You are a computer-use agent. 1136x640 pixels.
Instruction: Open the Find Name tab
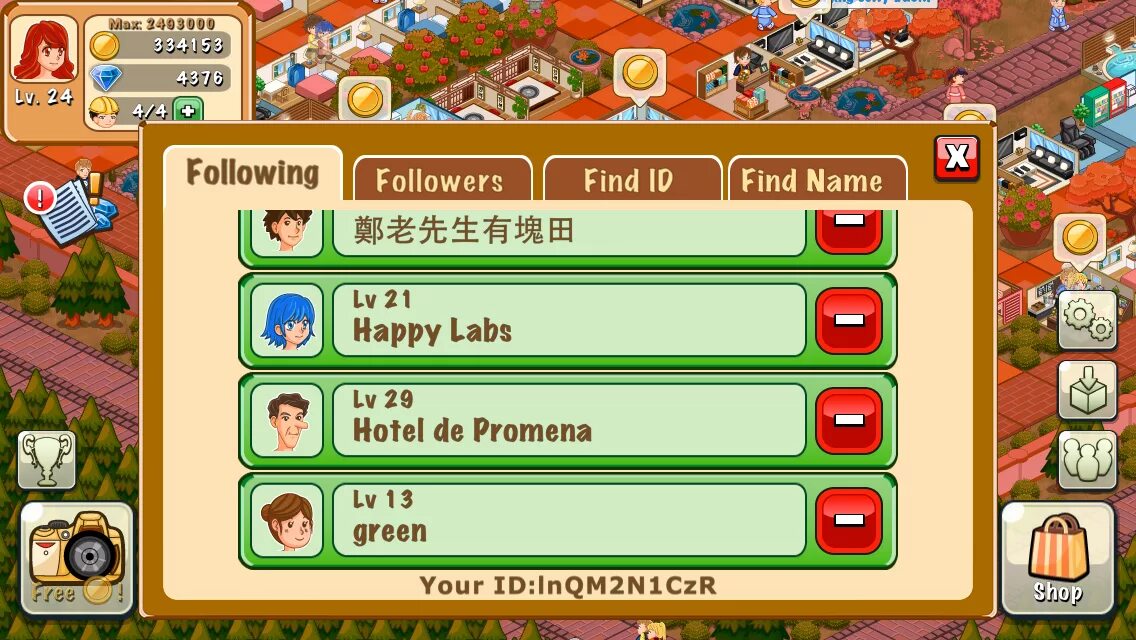click(x=814, y=181)
